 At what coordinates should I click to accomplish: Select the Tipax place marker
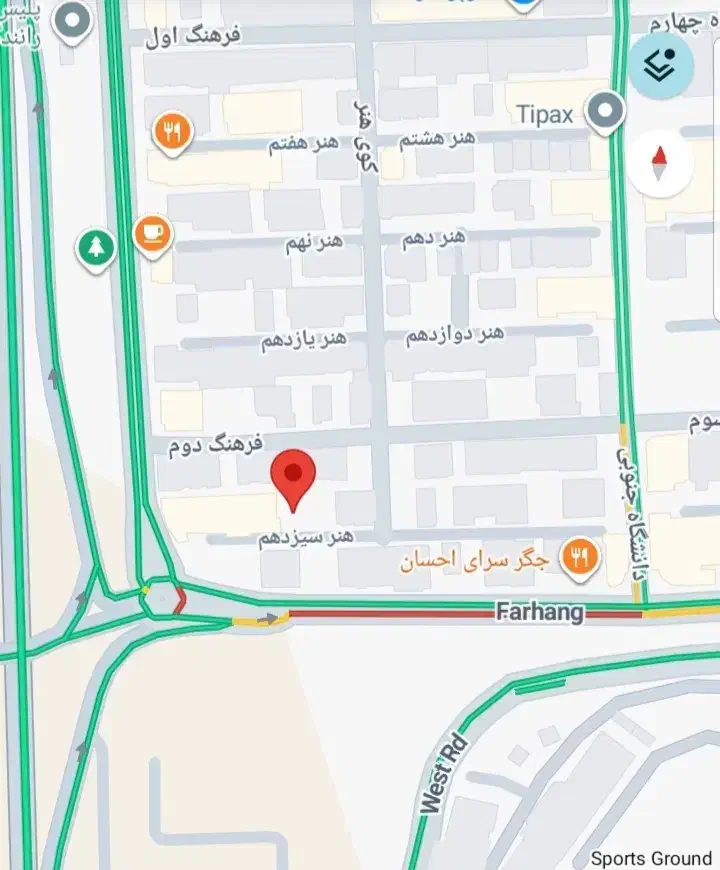point(604,113)
